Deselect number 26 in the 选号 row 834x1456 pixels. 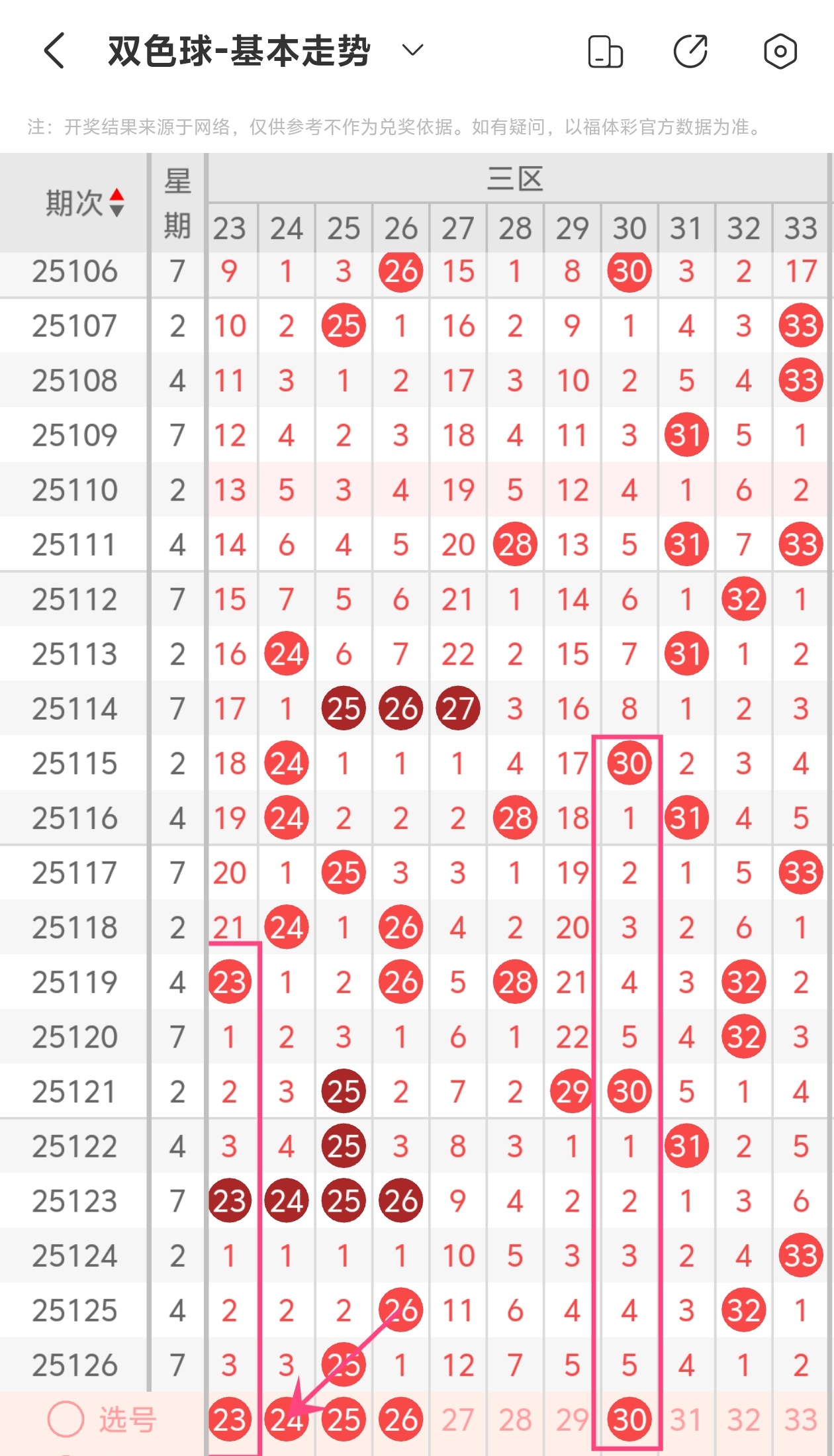(401, 1420)
